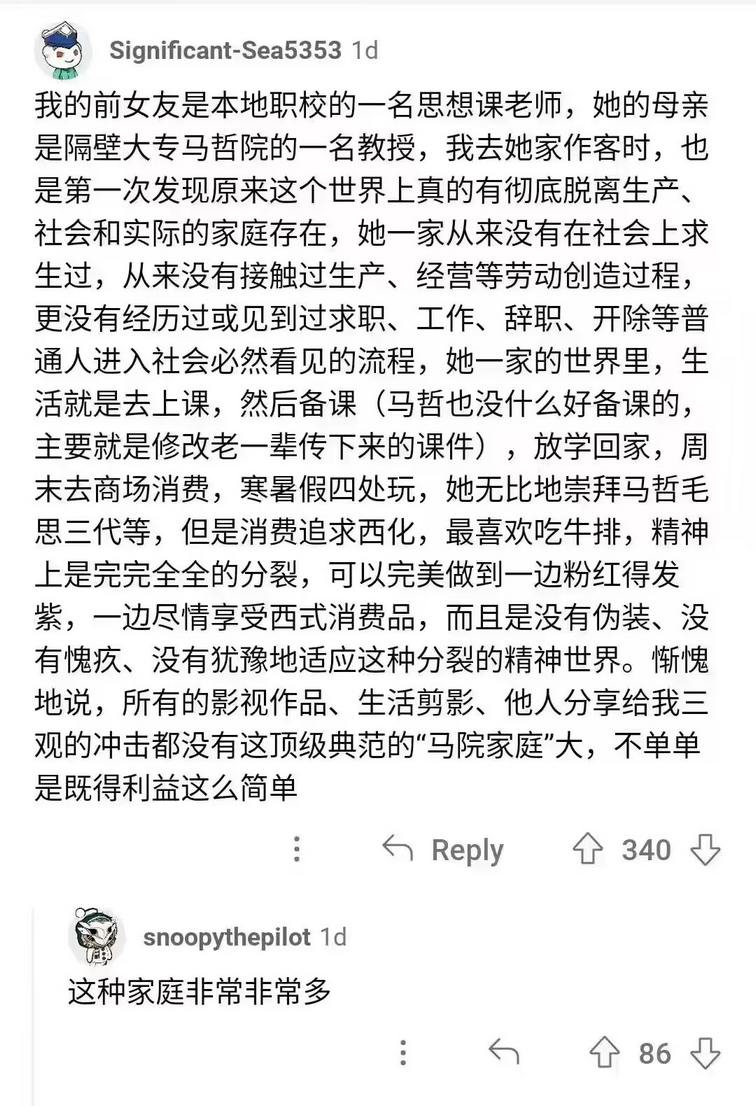The height and width of the screenshot is (1106, 756).
Task: Open Significant-Sea5353's profile avatar
Action: coord(64,50)
